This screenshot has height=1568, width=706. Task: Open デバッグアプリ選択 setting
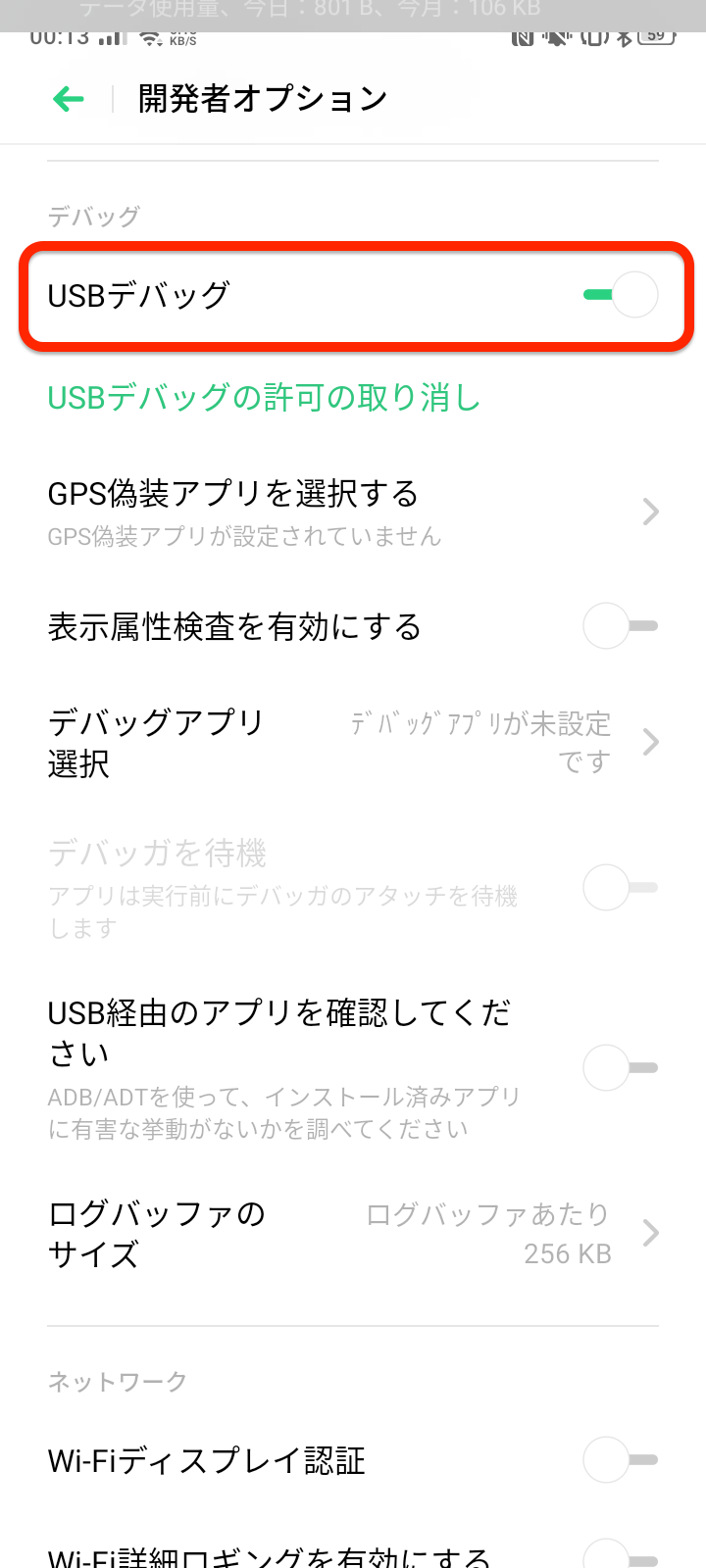point(353,743)
